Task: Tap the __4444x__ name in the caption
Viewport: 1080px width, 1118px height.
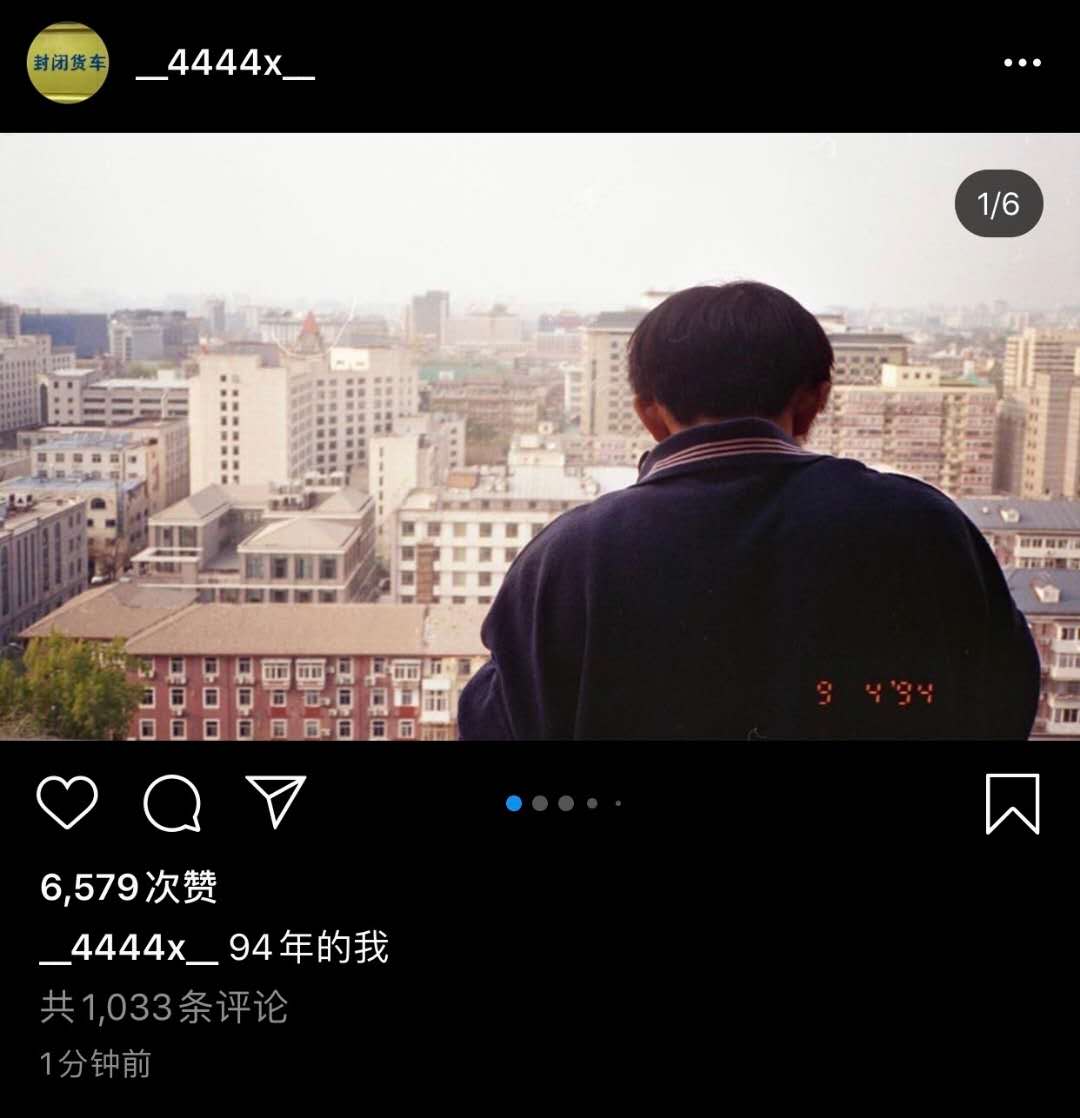Action: click(x=128, y=947)
